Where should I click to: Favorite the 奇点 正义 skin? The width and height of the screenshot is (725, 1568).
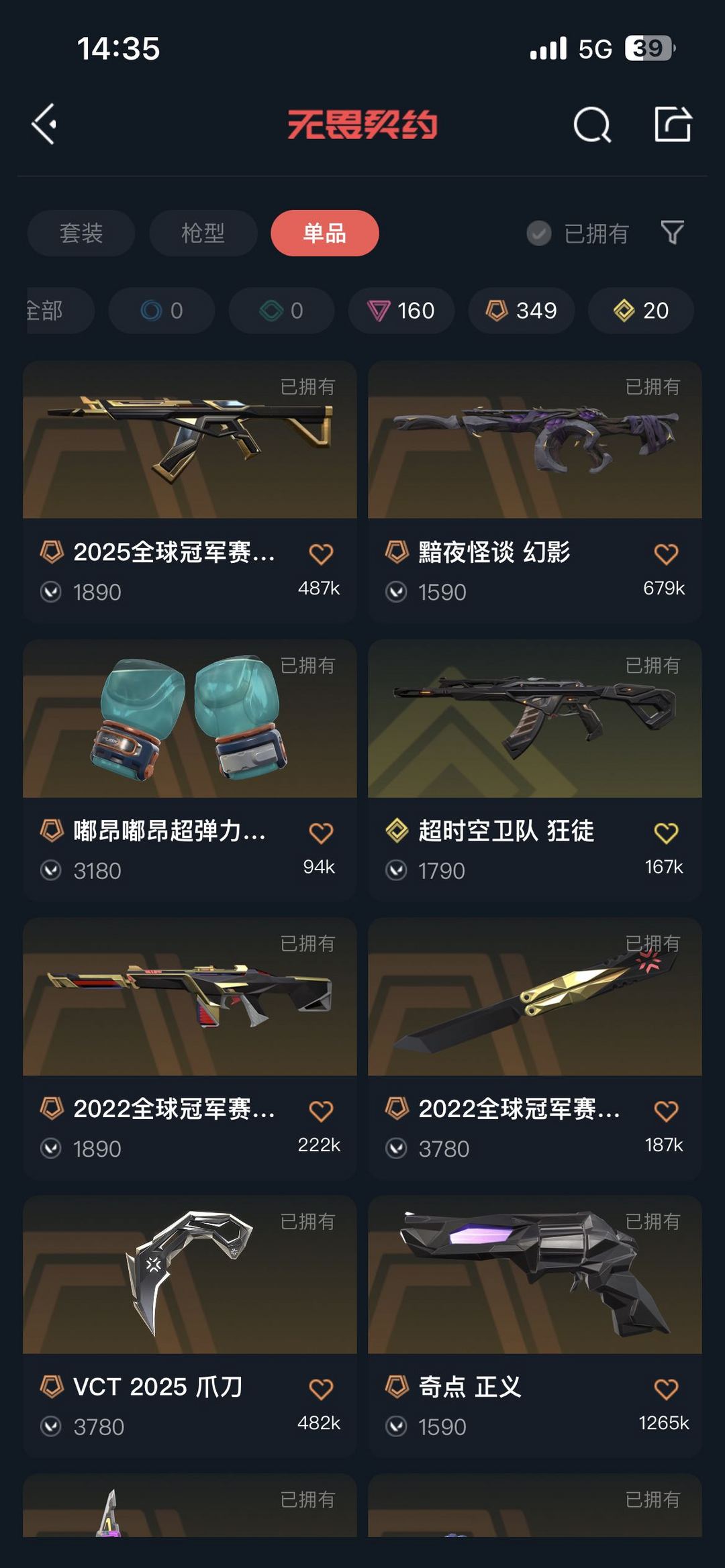tap(666, 1389)
